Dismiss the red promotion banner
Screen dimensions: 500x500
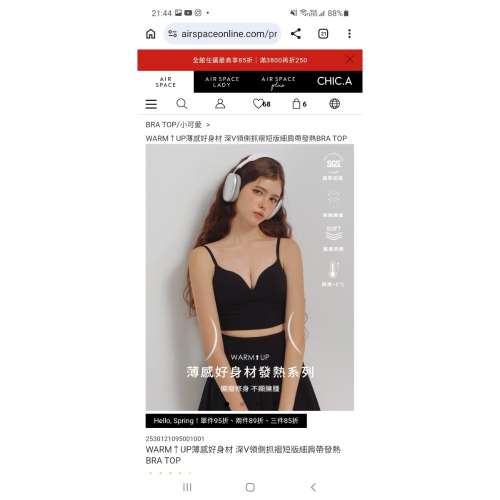coord(350,60)
